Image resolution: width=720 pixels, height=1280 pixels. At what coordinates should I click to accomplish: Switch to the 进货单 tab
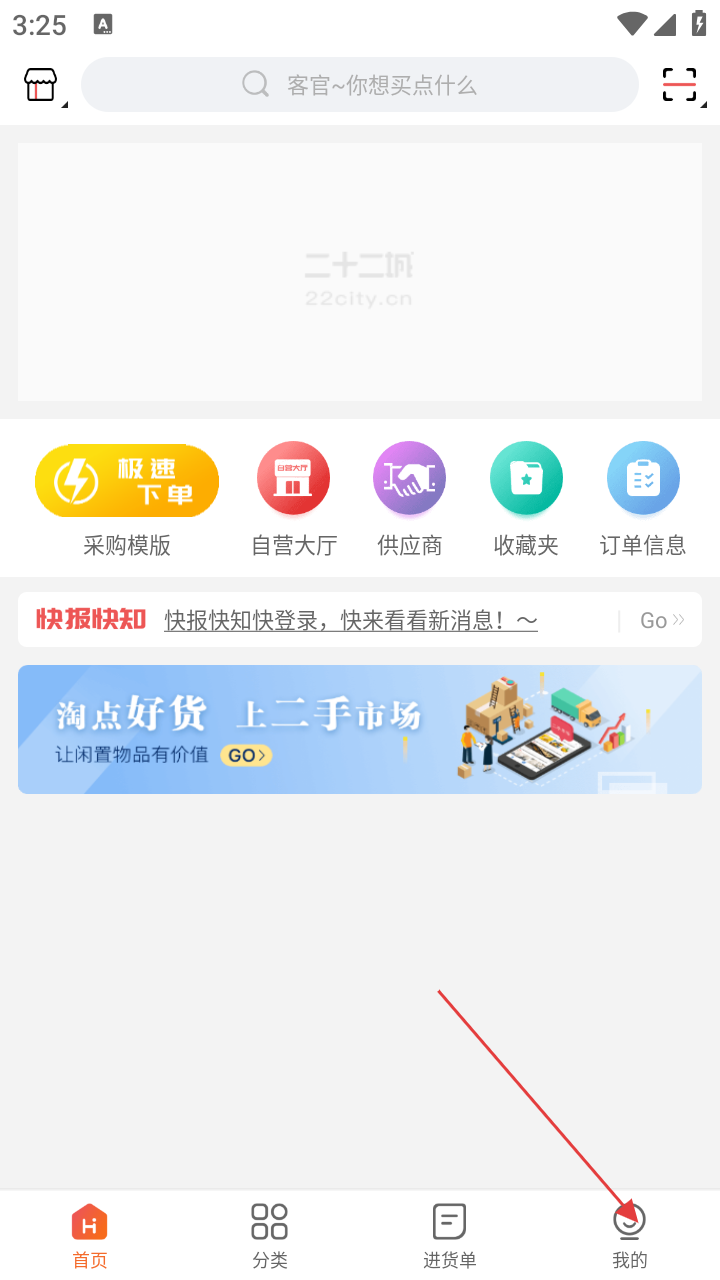click(450, 1235)
